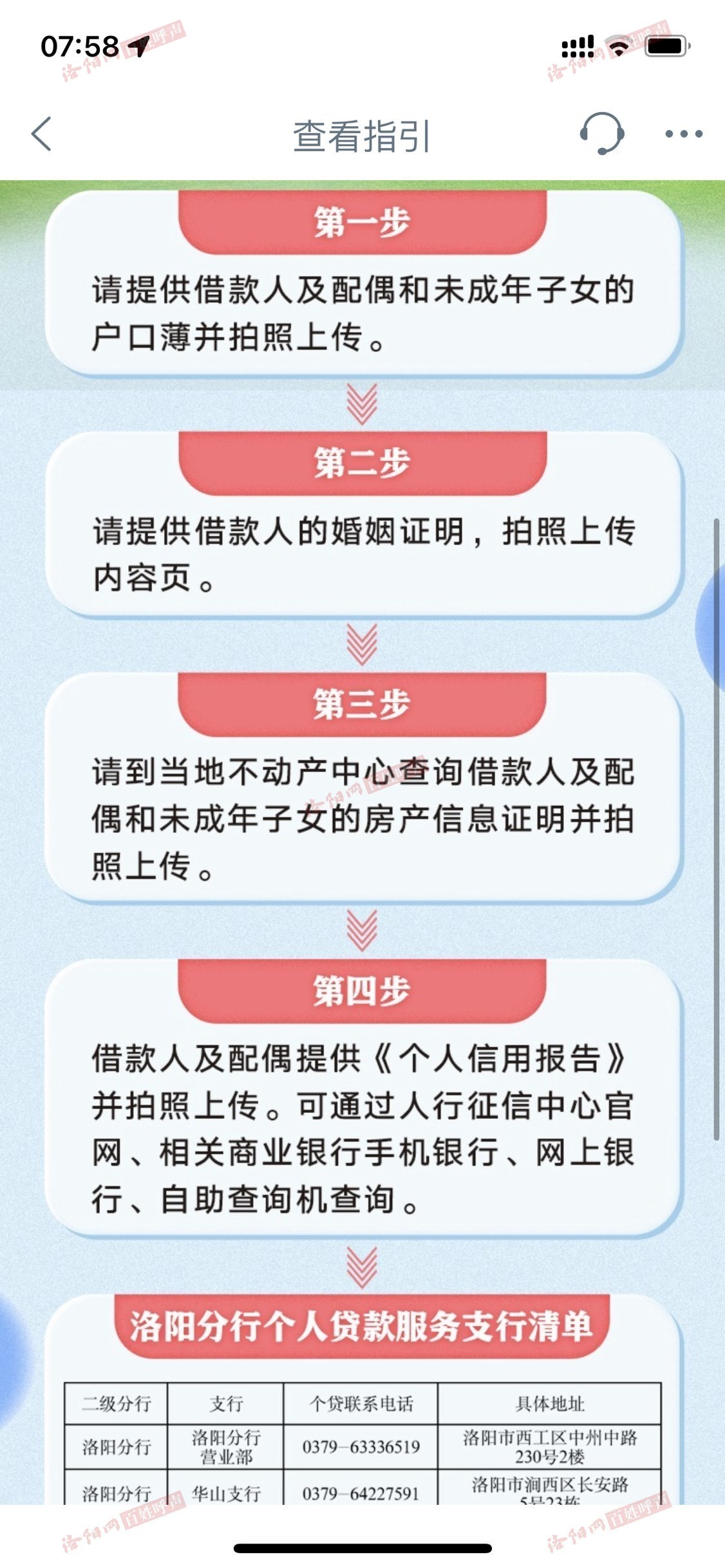Open the three-dot overflow menu

(683, 134)
